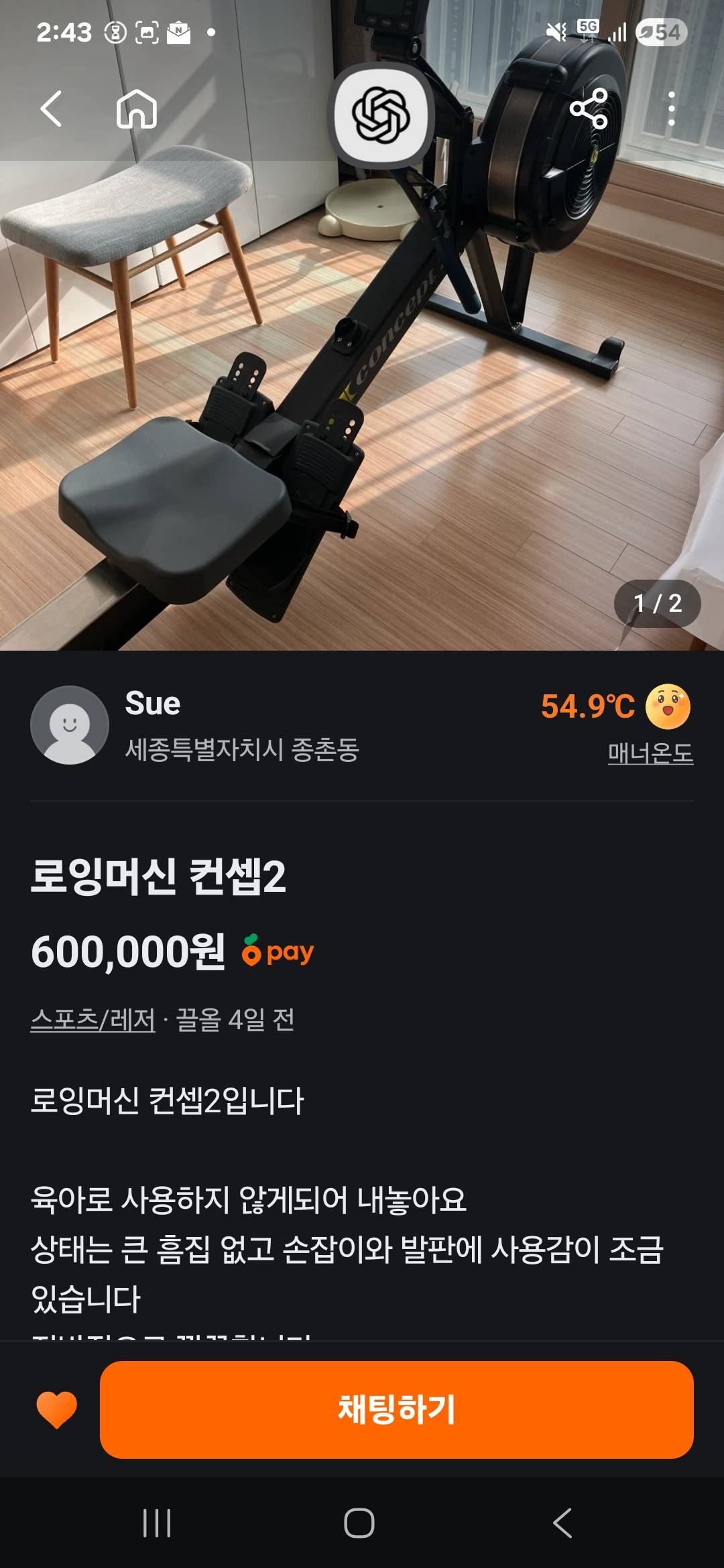
Task: Open the 매너온도 explanation link
Action: (650, 753)
